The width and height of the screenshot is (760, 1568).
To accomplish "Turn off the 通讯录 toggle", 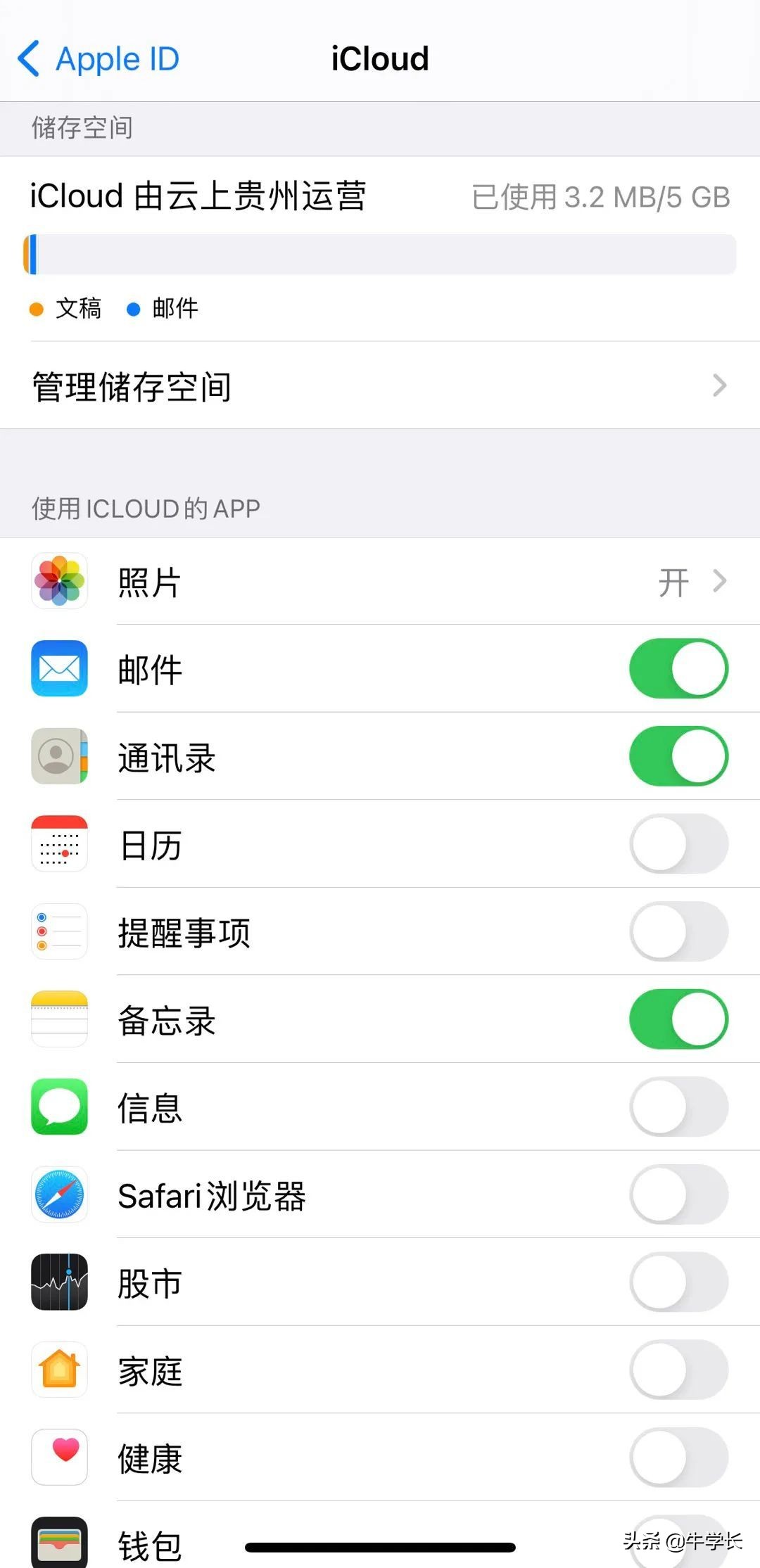I will tap(678, 756).
